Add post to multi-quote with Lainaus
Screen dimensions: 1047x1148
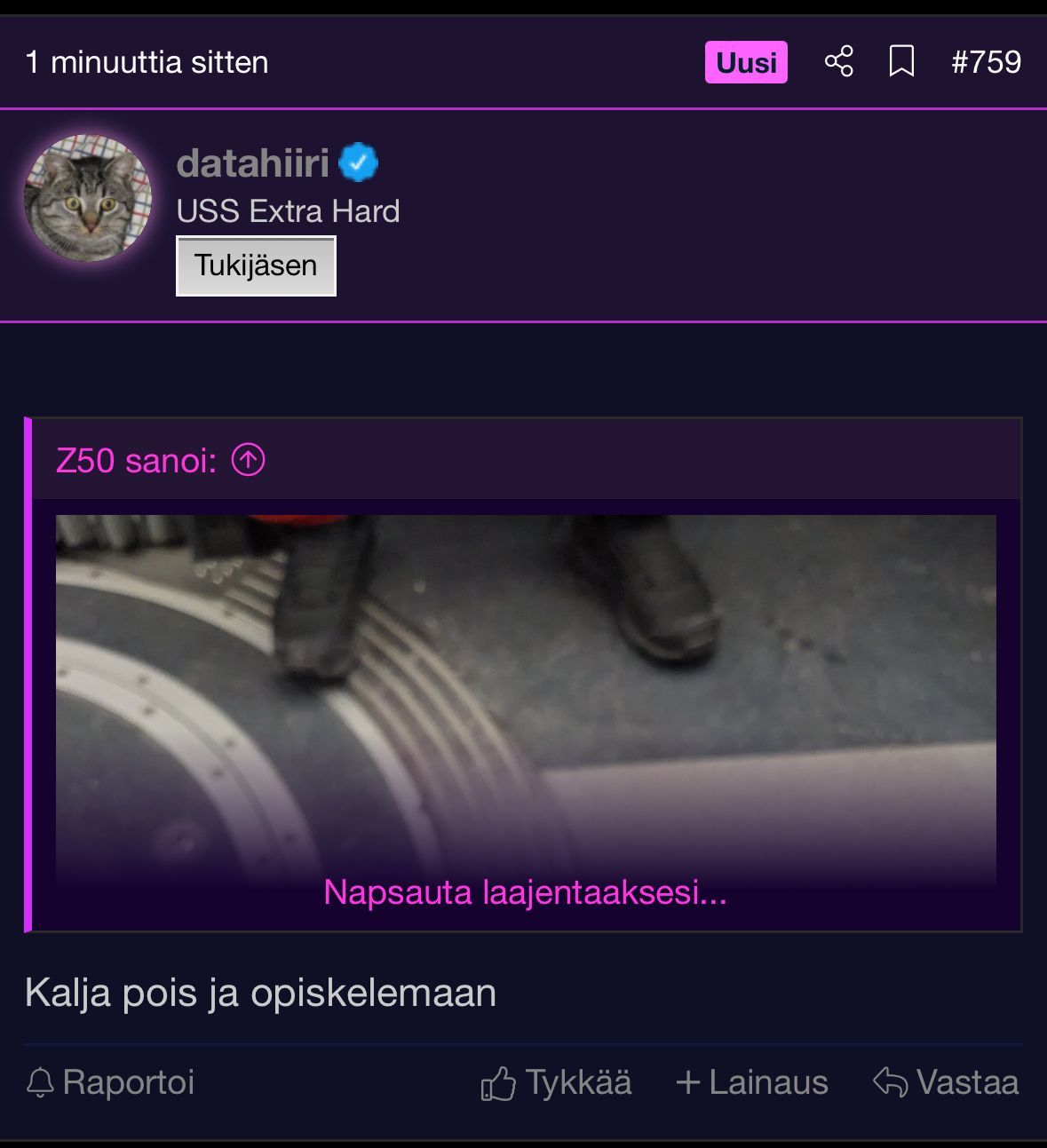(x=752, y=1082)
